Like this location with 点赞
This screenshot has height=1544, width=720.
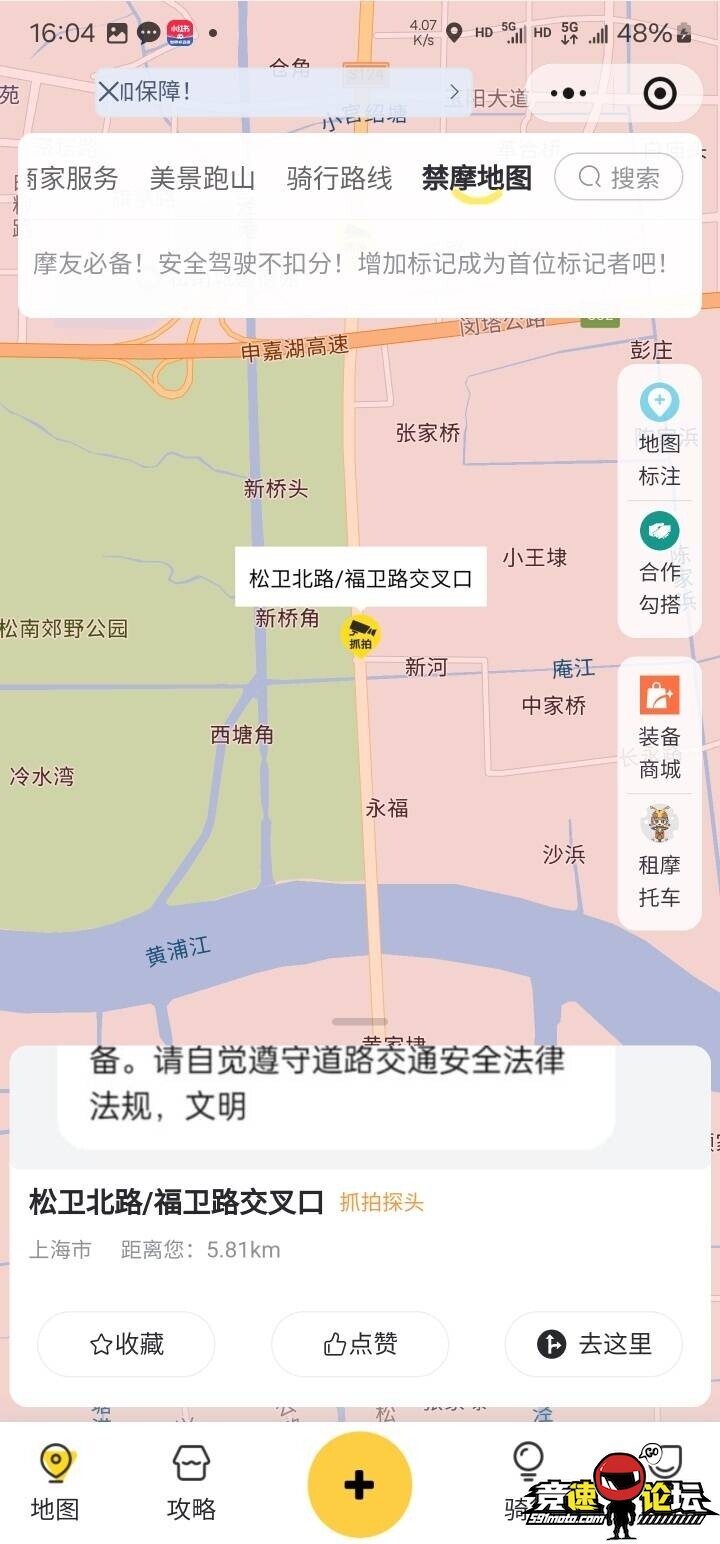point(360,1344)
